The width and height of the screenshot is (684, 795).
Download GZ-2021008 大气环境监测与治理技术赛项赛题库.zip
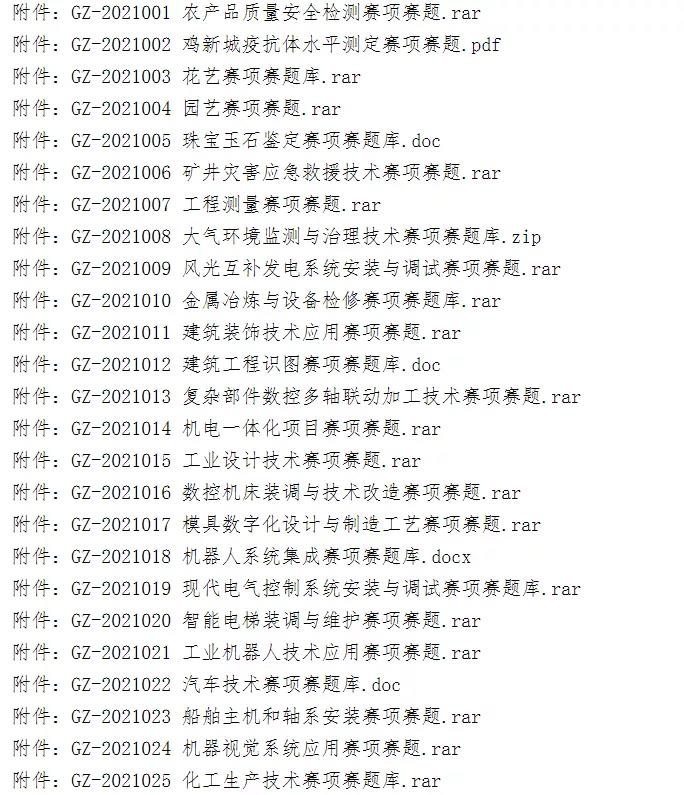(x=305, y=237)
